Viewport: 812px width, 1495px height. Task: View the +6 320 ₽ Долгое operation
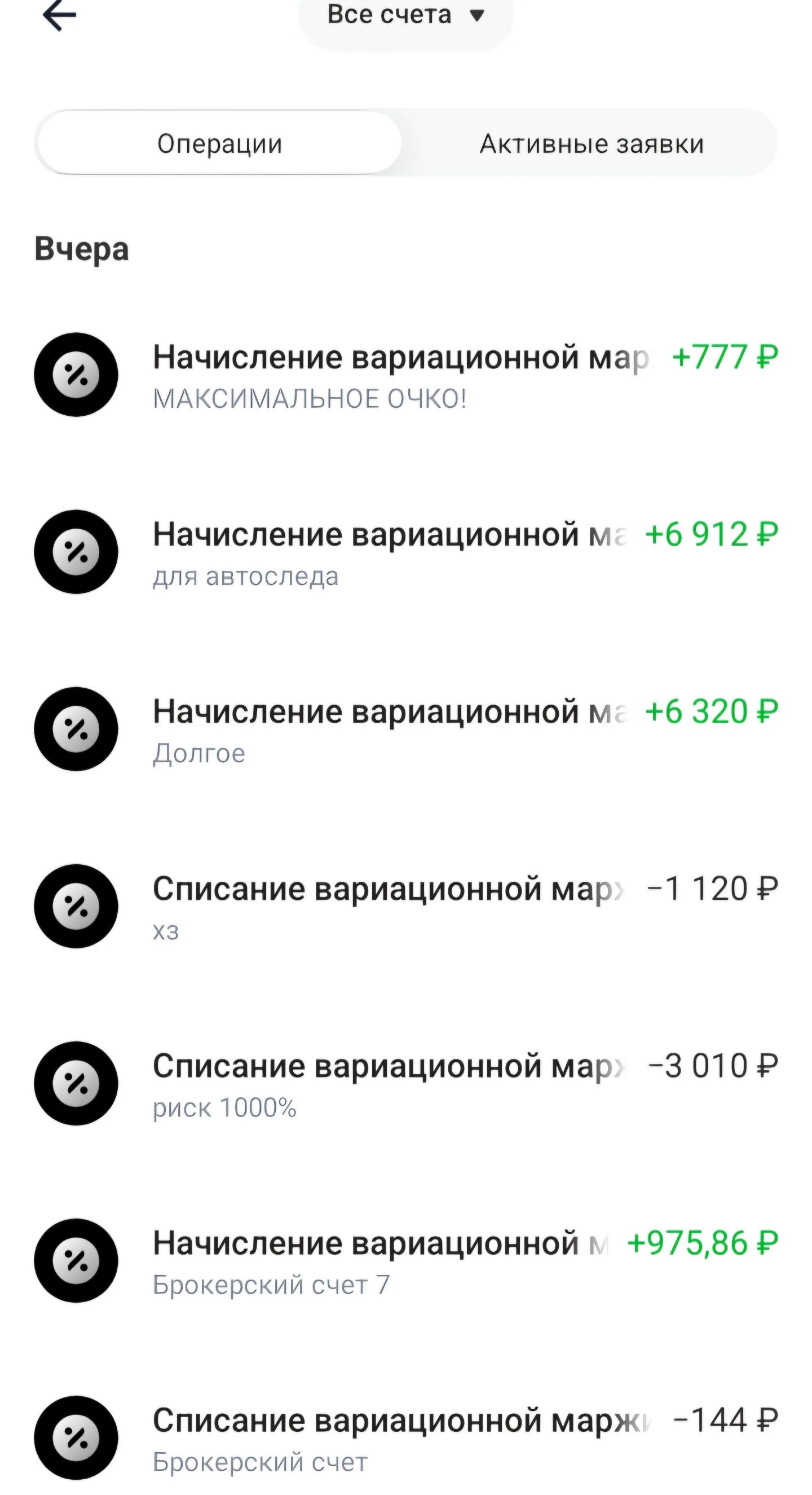click(x=406, y=729)
